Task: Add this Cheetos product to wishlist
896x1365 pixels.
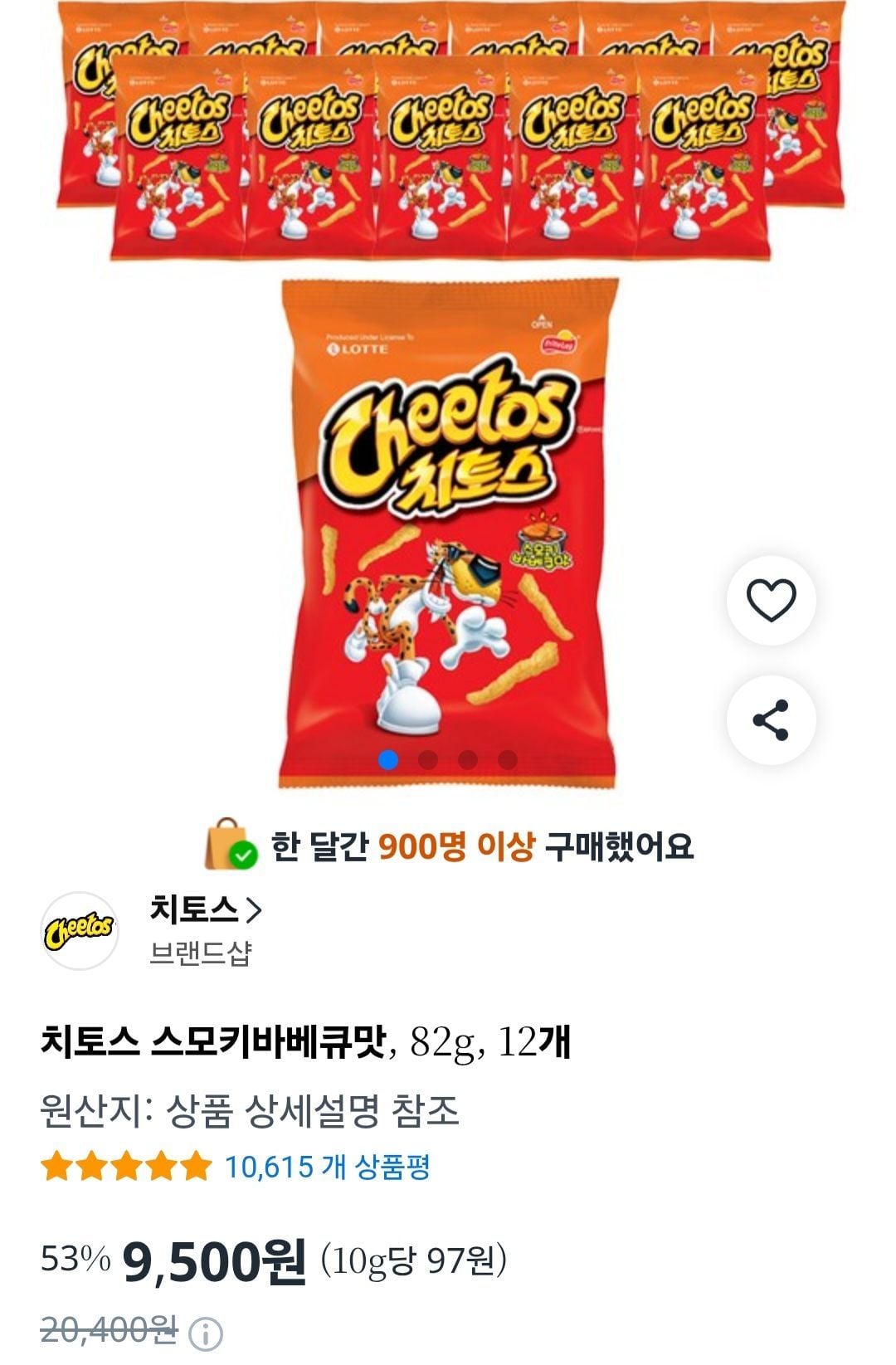Action: pyautogui.click(x=771, y=600)
